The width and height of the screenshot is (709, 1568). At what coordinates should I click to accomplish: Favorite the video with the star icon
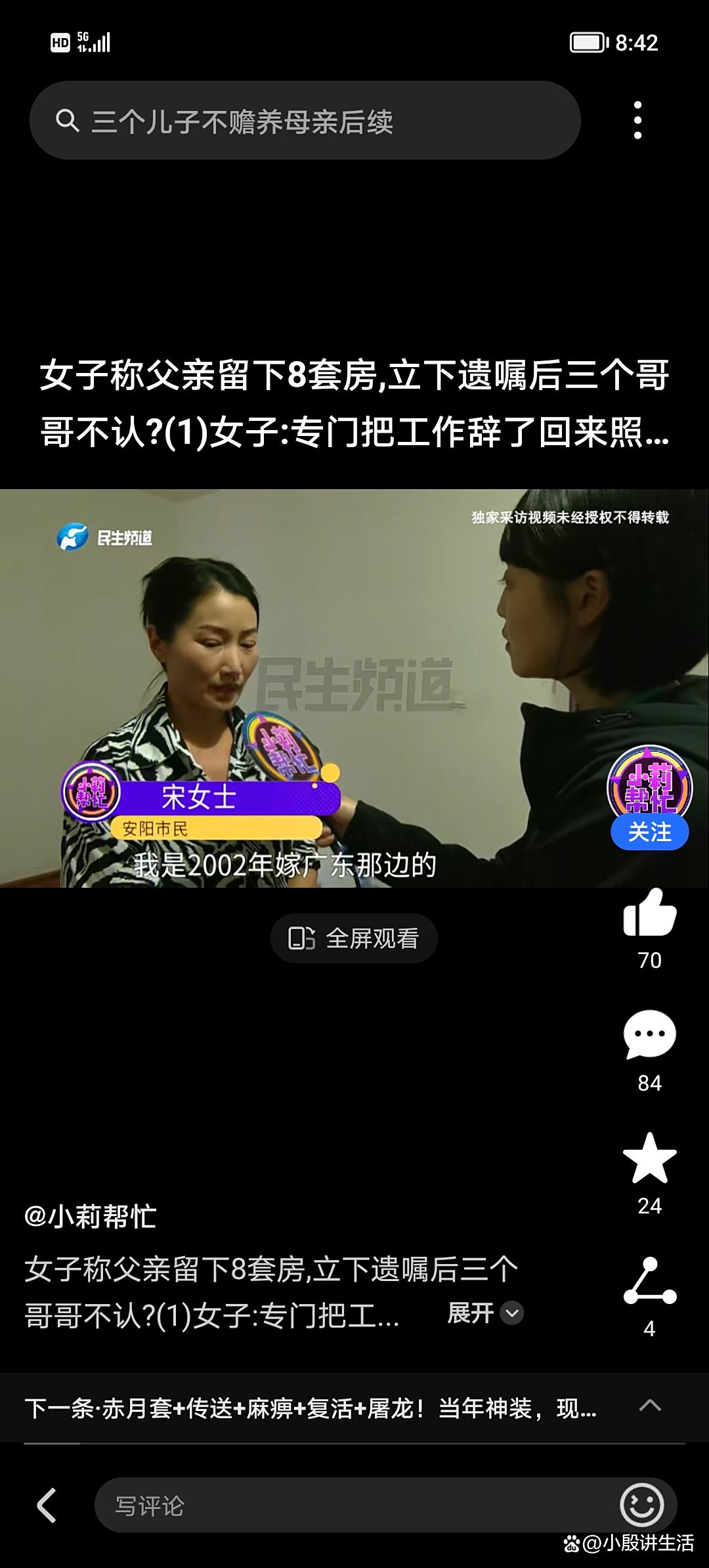pyautogui.click(x=649, y=1158)
